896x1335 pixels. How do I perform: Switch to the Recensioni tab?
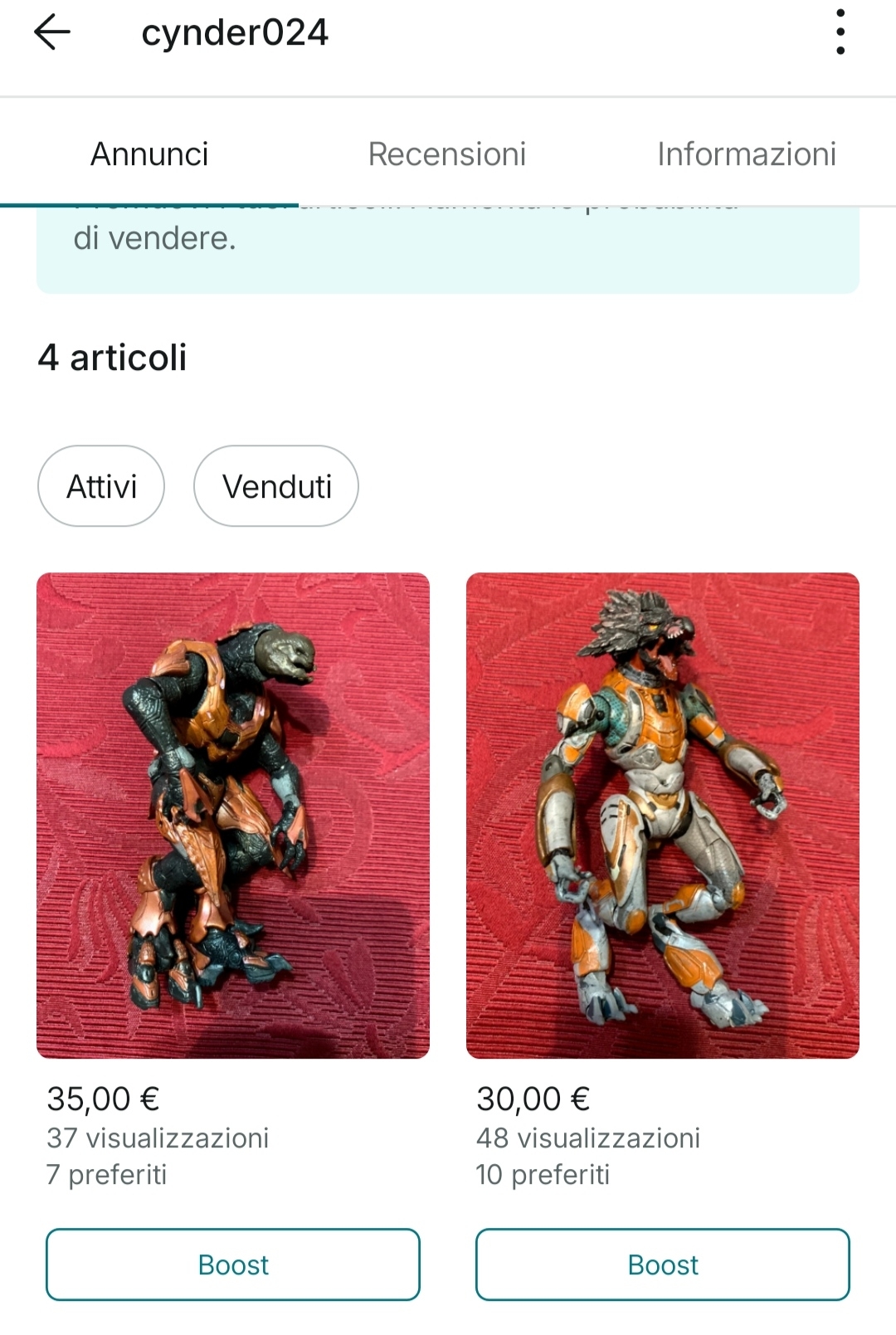pos(447,154)
